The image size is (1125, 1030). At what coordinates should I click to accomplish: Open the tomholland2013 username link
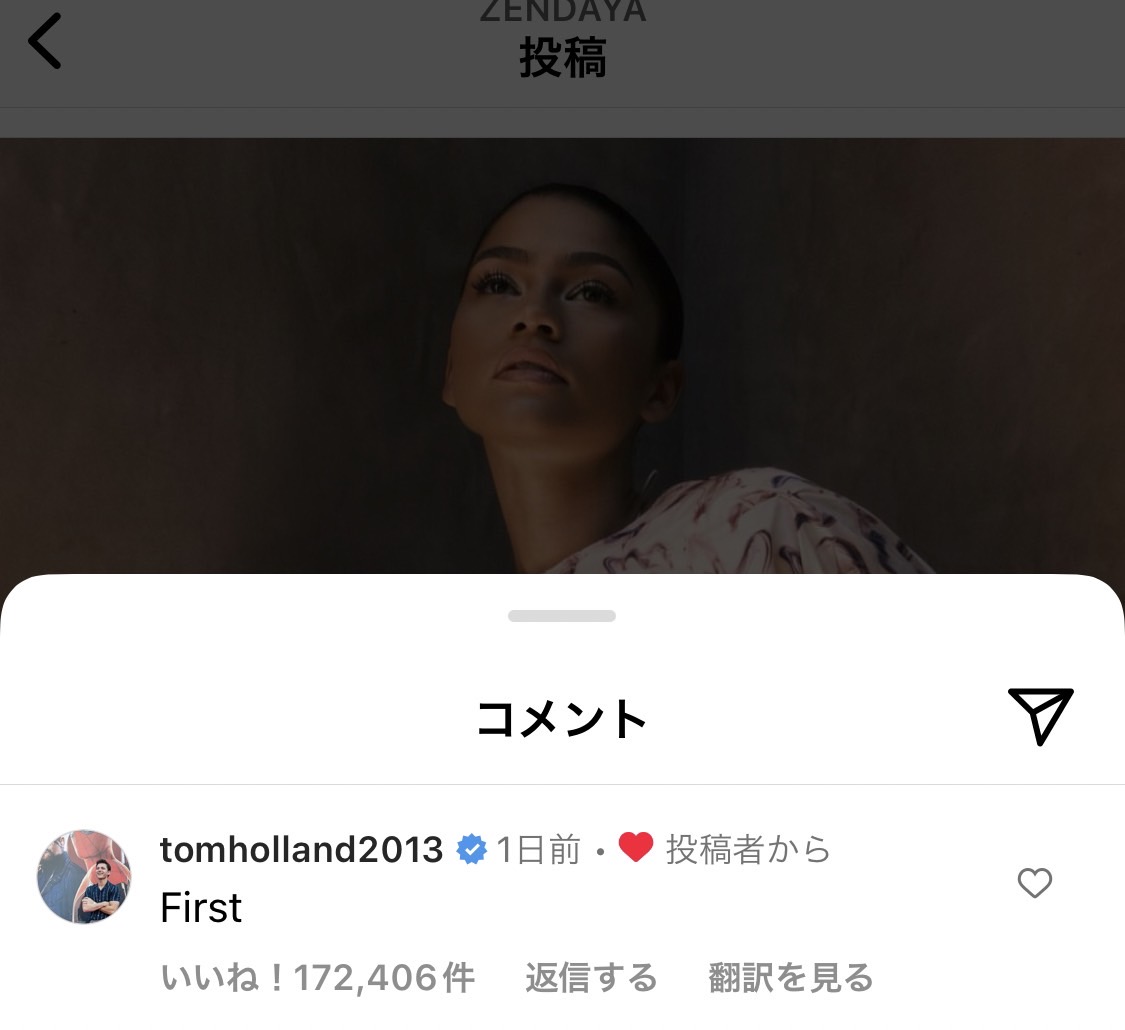301,850
